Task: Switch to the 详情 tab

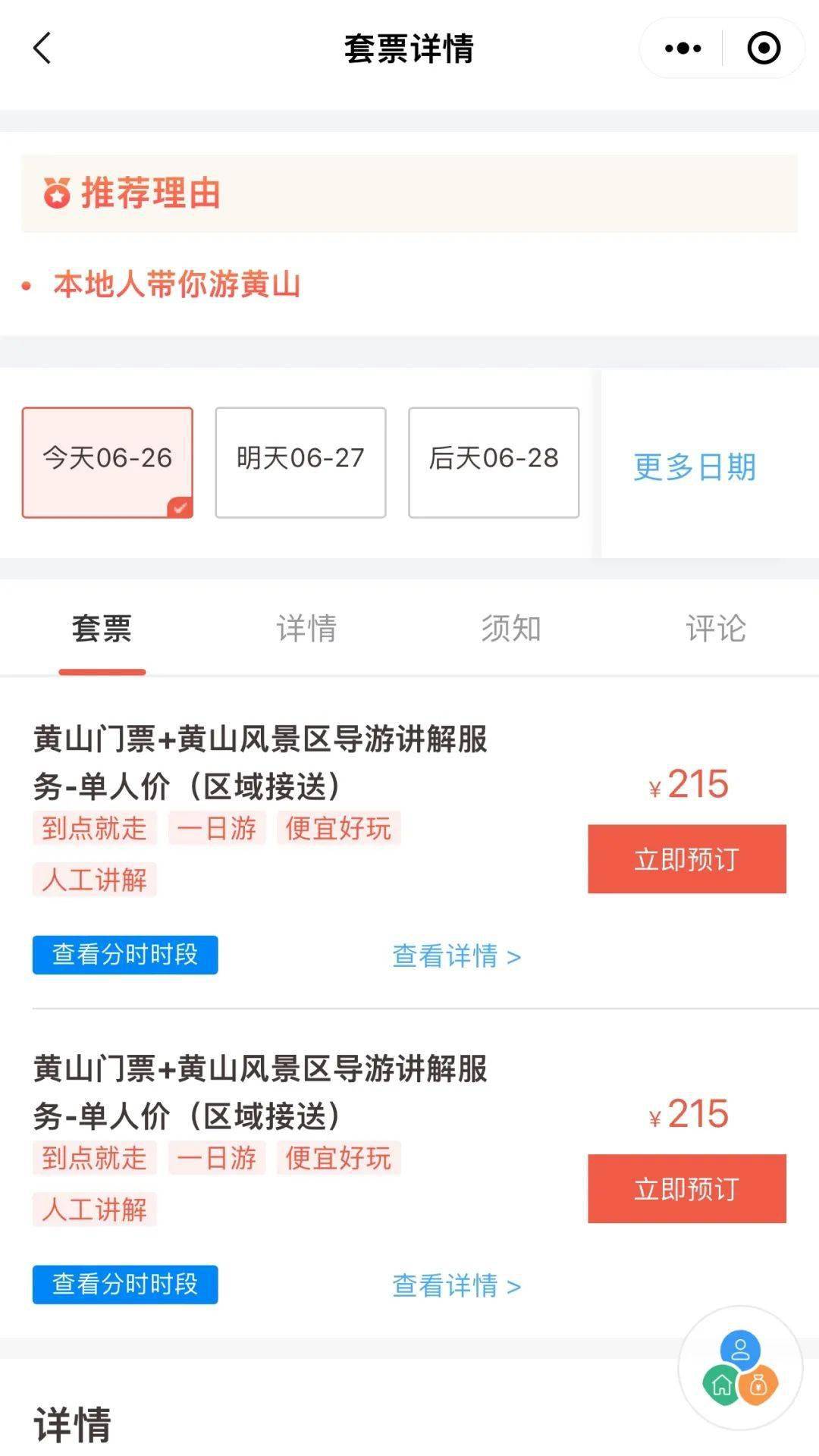Action: (x=306, y=629)
